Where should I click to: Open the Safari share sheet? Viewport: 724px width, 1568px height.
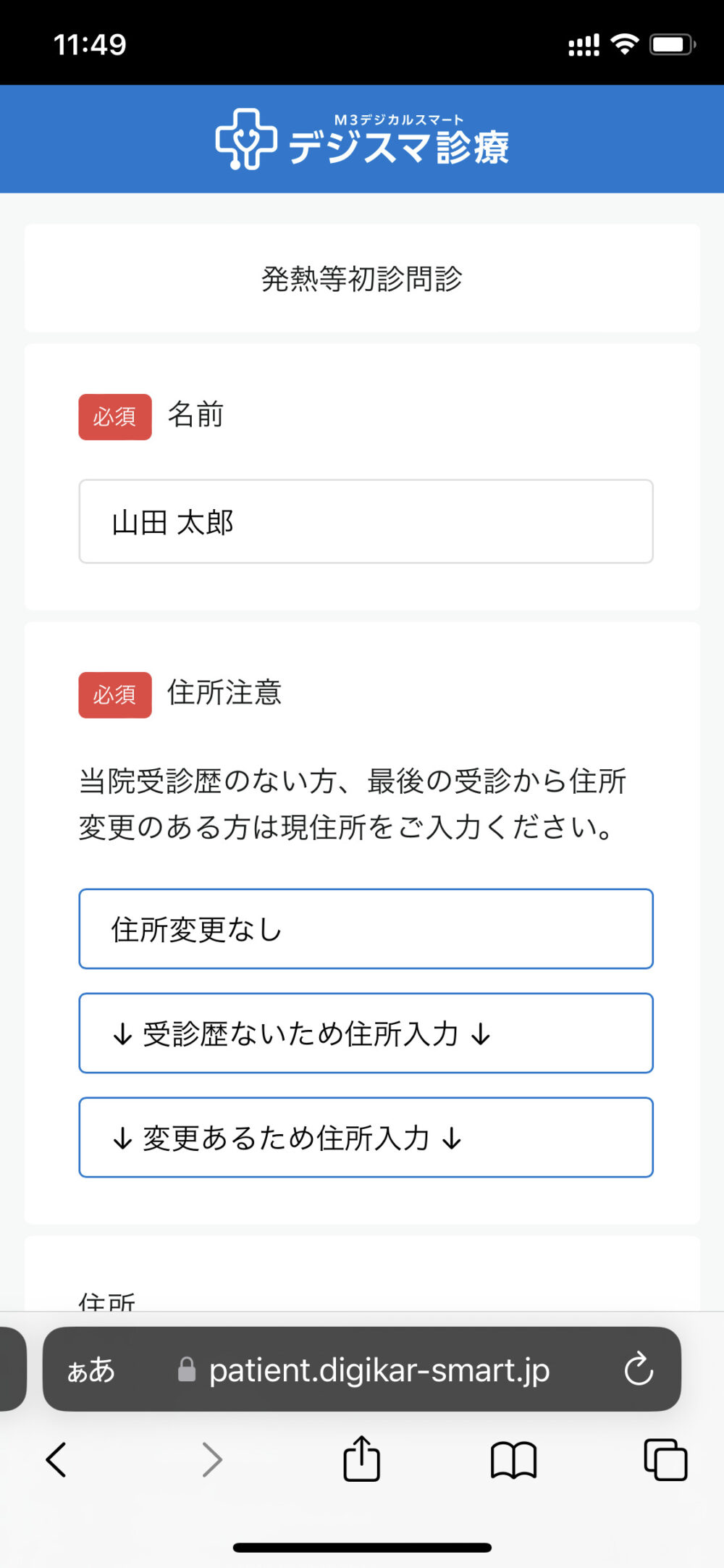(x=361, y=1459)
